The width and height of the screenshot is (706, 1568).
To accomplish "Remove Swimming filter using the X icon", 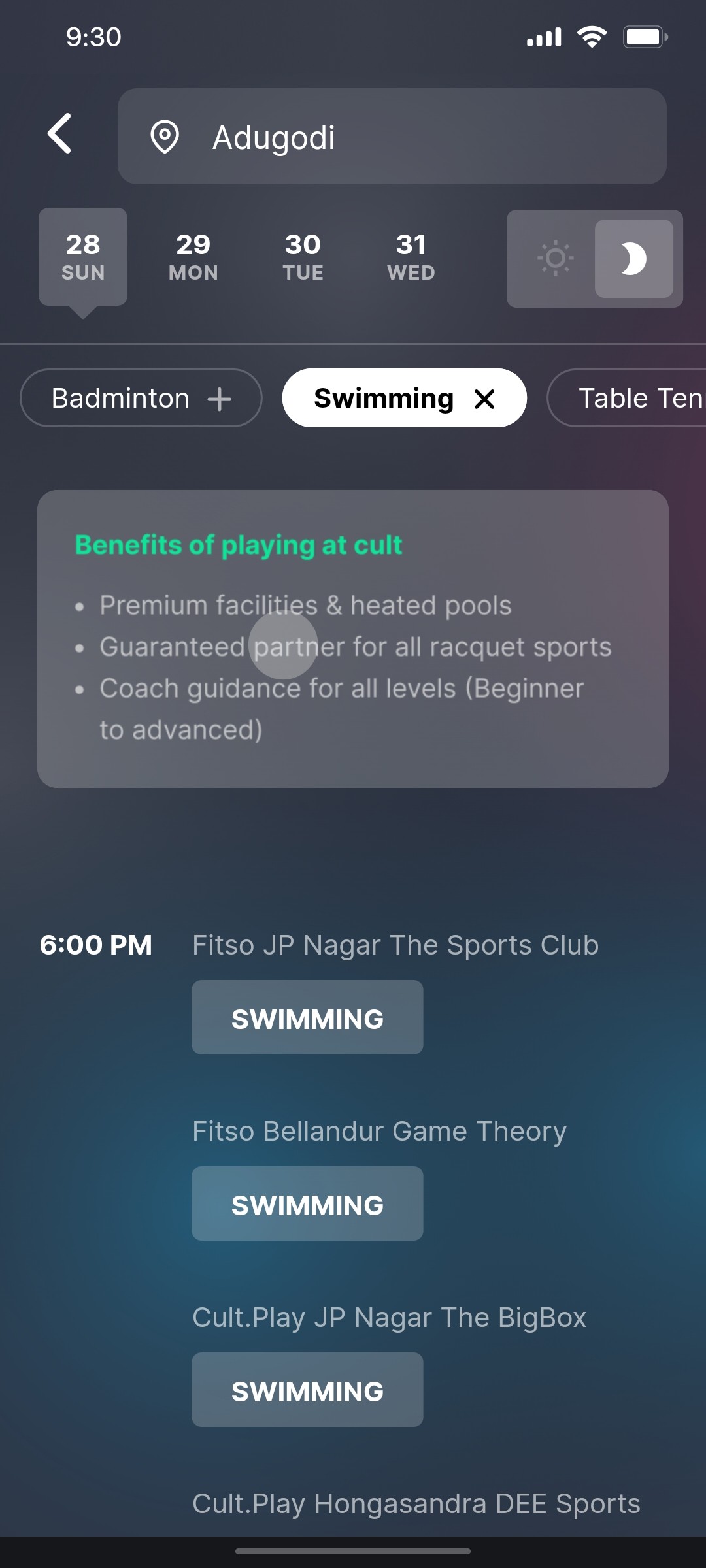I will (x=484, y=398).
